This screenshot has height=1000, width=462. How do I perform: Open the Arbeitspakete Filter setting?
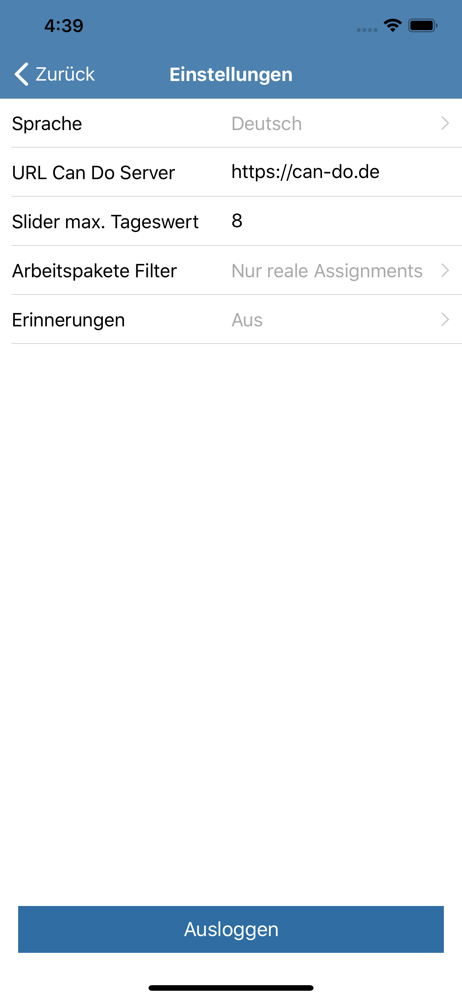[x=231, y=270]
